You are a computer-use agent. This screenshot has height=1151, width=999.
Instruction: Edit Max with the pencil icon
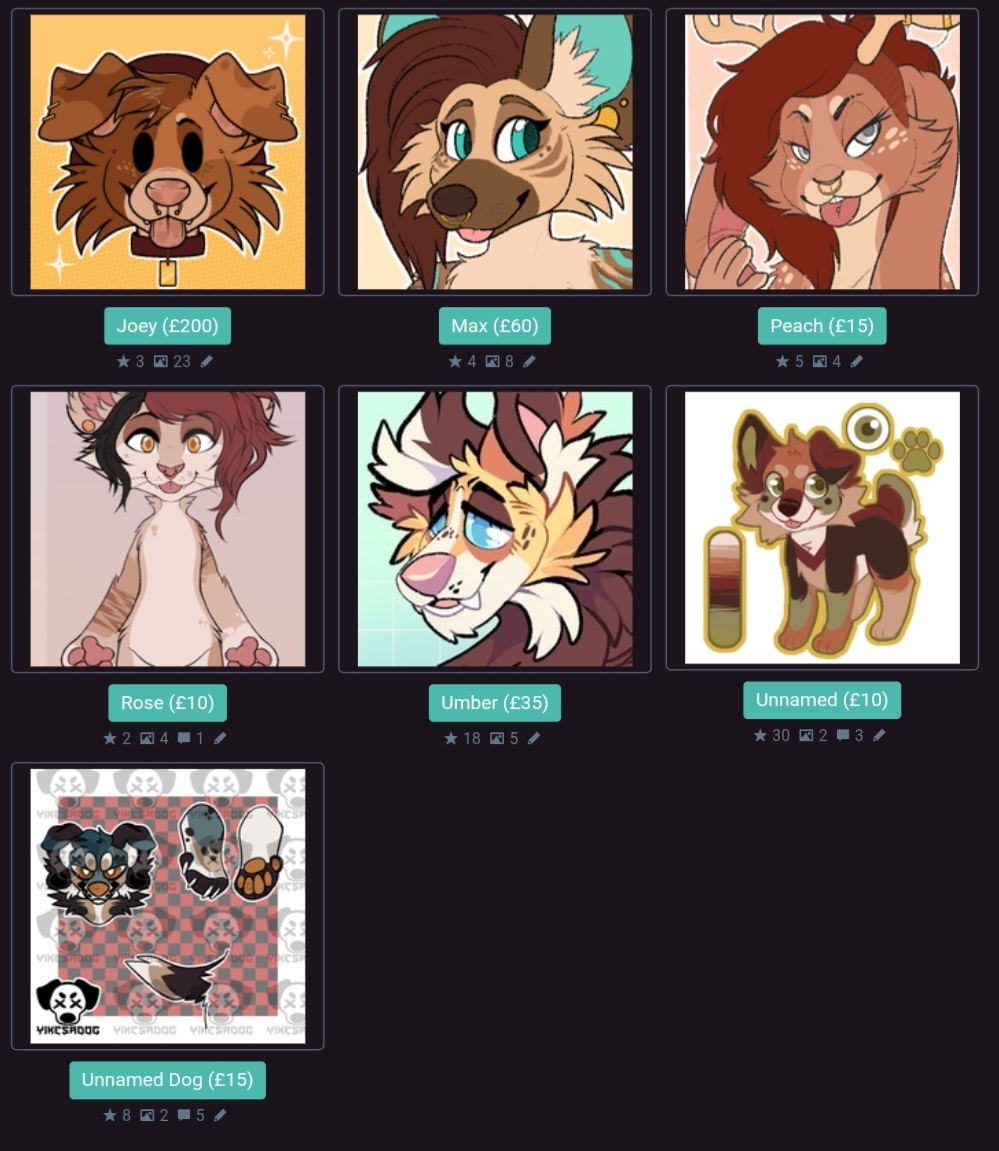tap(529, 362)
